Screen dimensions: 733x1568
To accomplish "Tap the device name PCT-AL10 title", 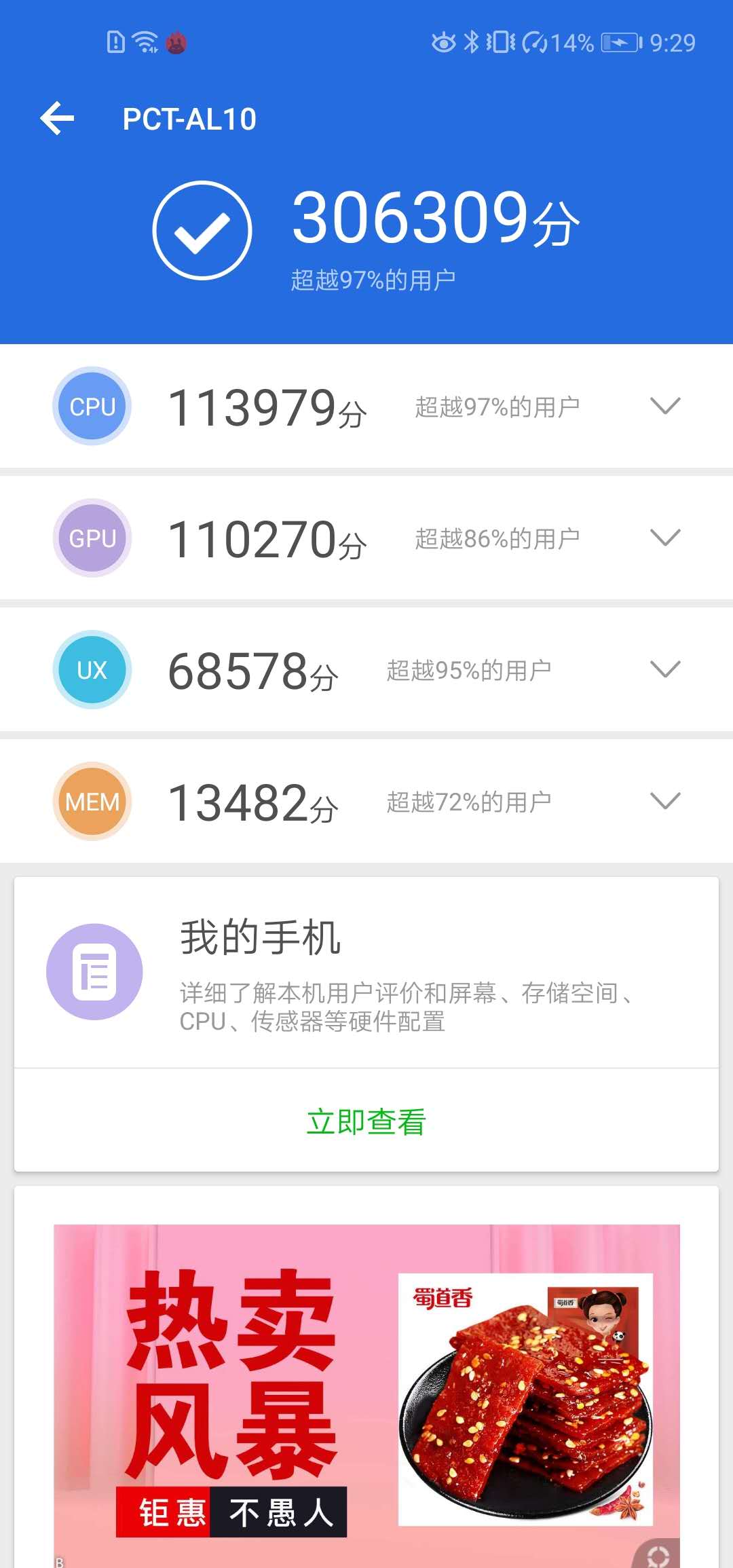I will coord(189,119).
